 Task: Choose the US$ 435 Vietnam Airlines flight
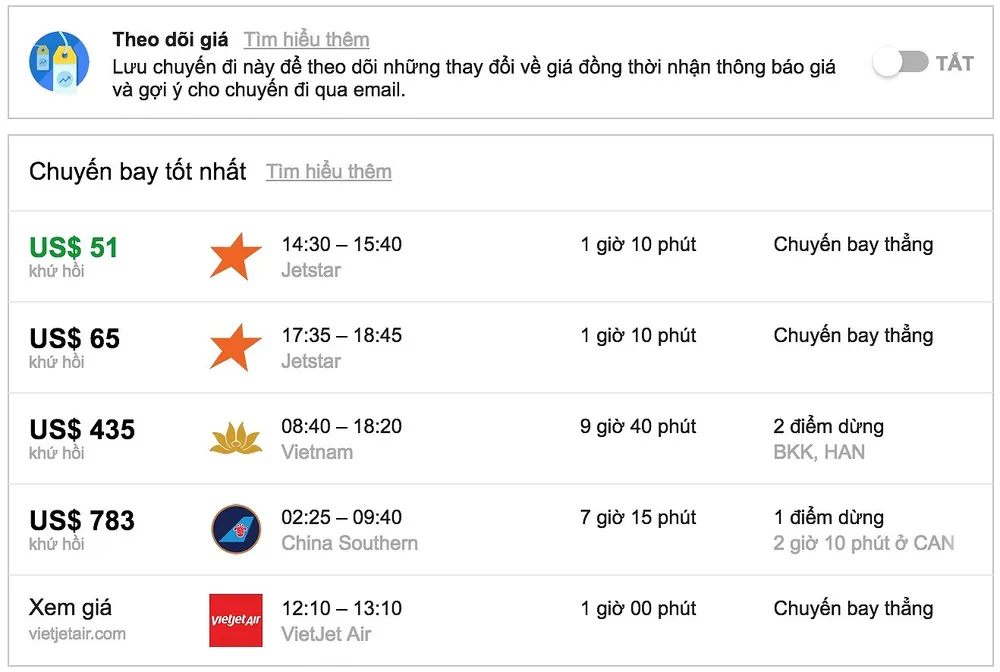(500, 438)
